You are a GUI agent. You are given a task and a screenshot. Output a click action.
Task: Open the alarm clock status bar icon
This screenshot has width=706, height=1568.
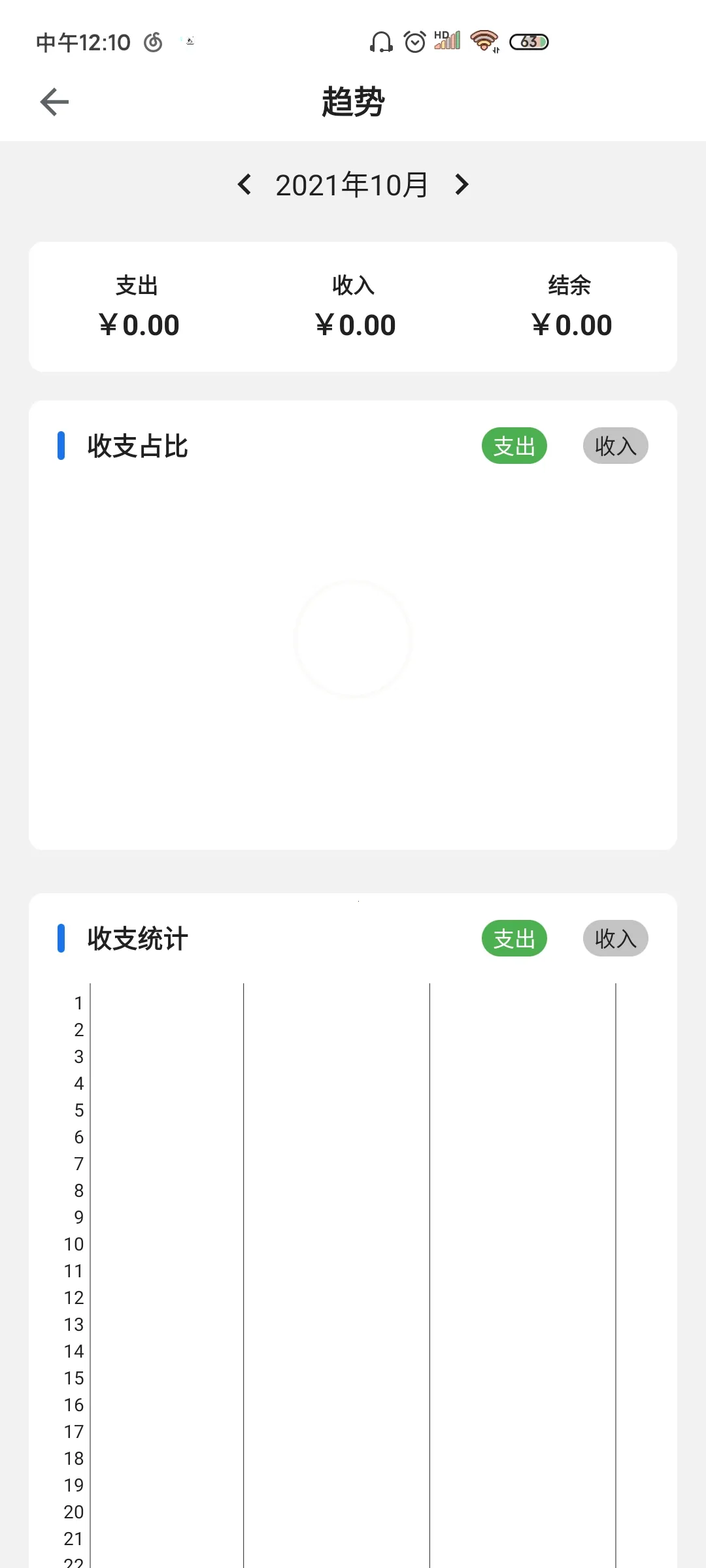pos(414,41)
